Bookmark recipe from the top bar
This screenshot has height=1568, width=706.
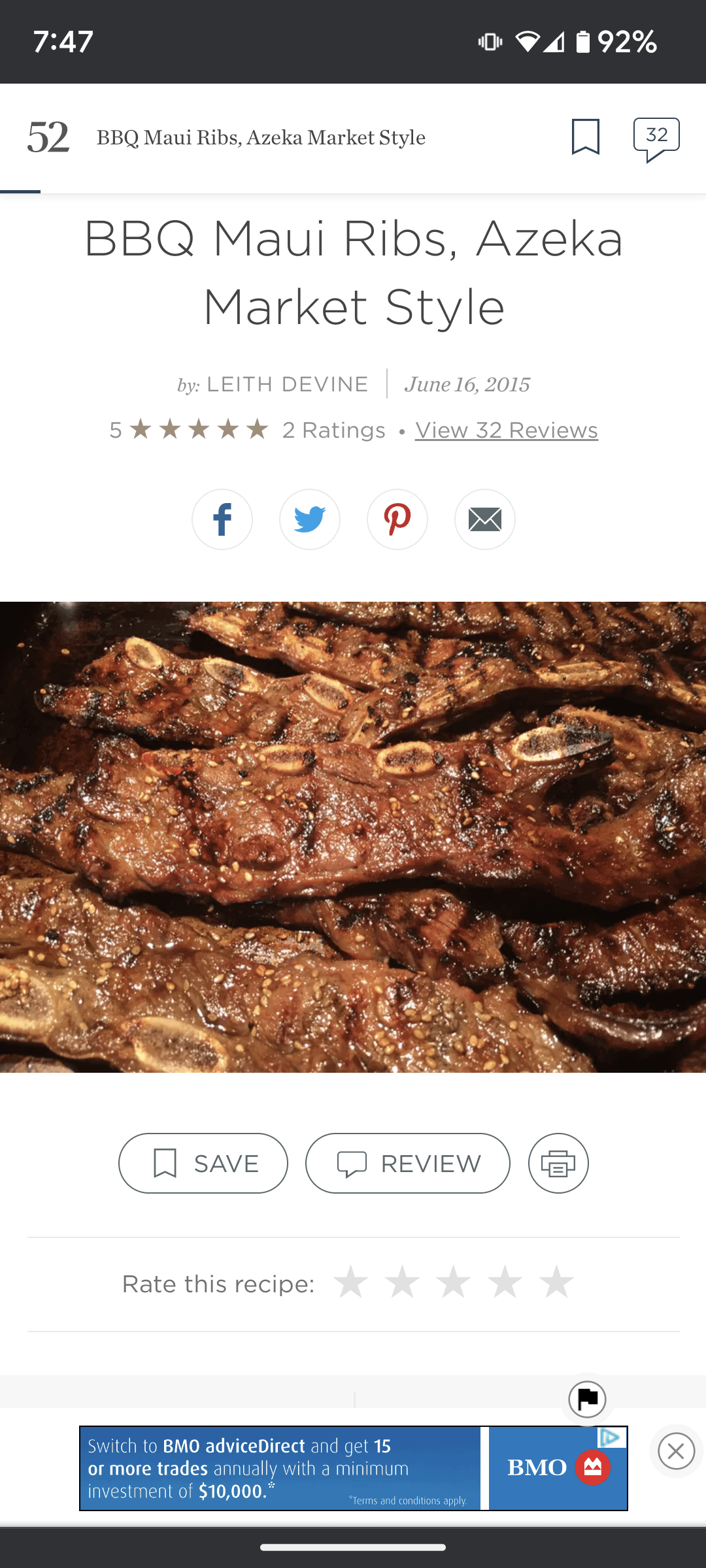coord(585,137)
